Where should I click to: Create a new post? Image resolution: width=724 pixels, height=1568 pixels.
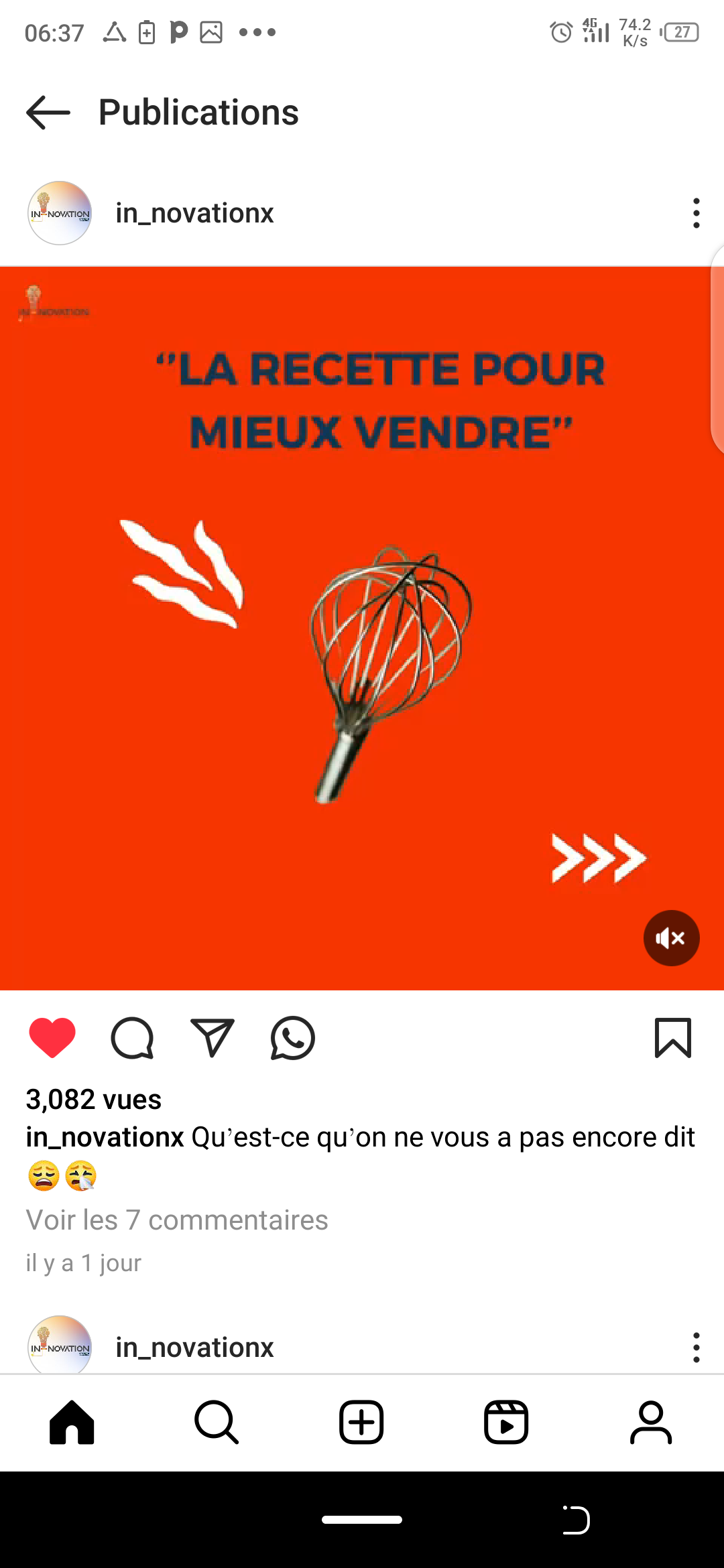pyautogui.click(x=361, y=1422)
